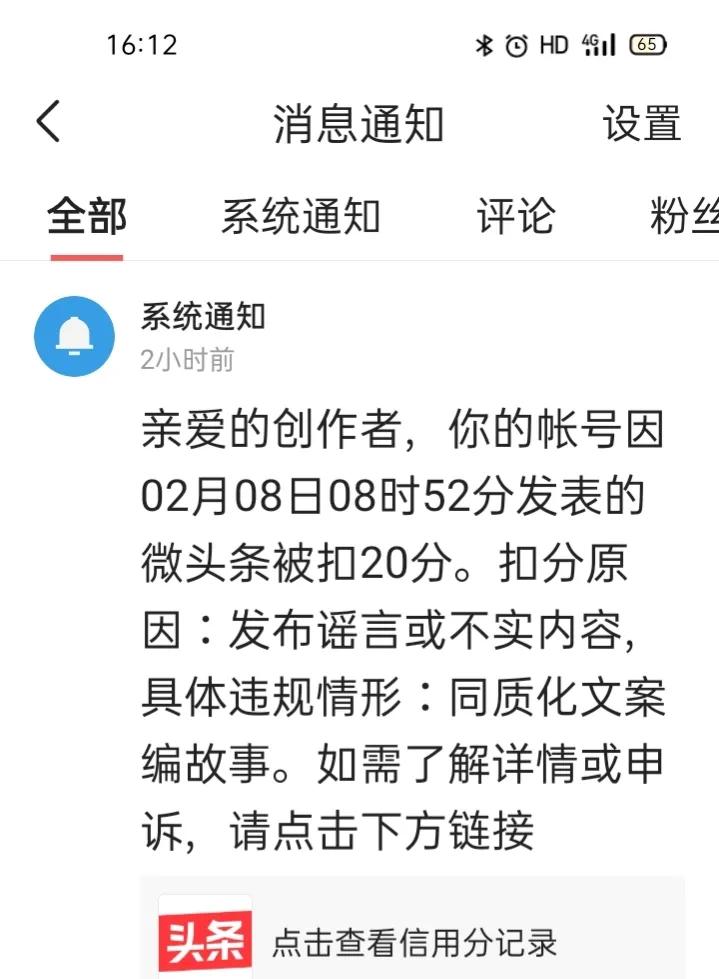This screenshot has height=979, width=719.
Task: Go back using the arrow icon
Action: click(48, 123)
